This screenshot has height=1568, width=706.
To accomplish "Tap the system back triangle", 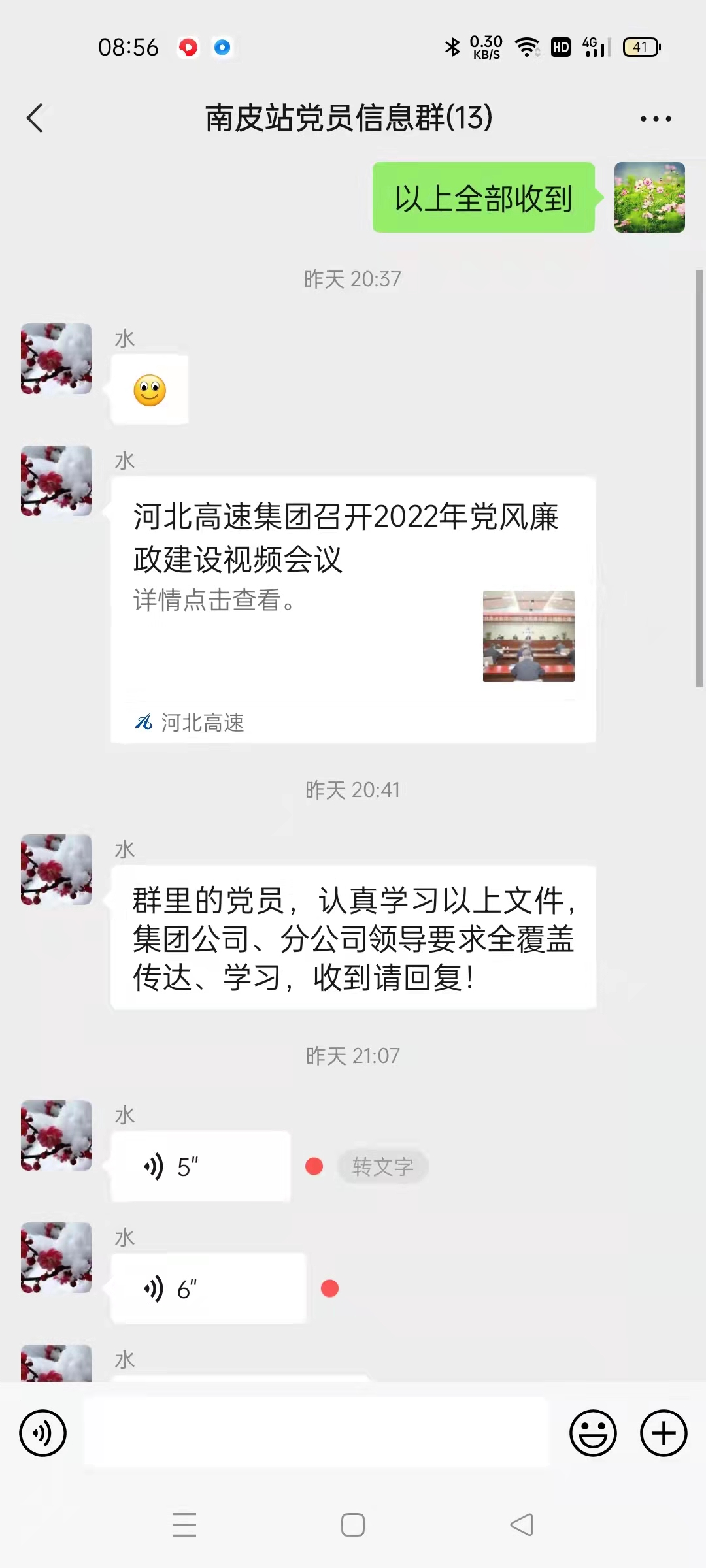I will pyautogui.click(x=522, y=1525).
